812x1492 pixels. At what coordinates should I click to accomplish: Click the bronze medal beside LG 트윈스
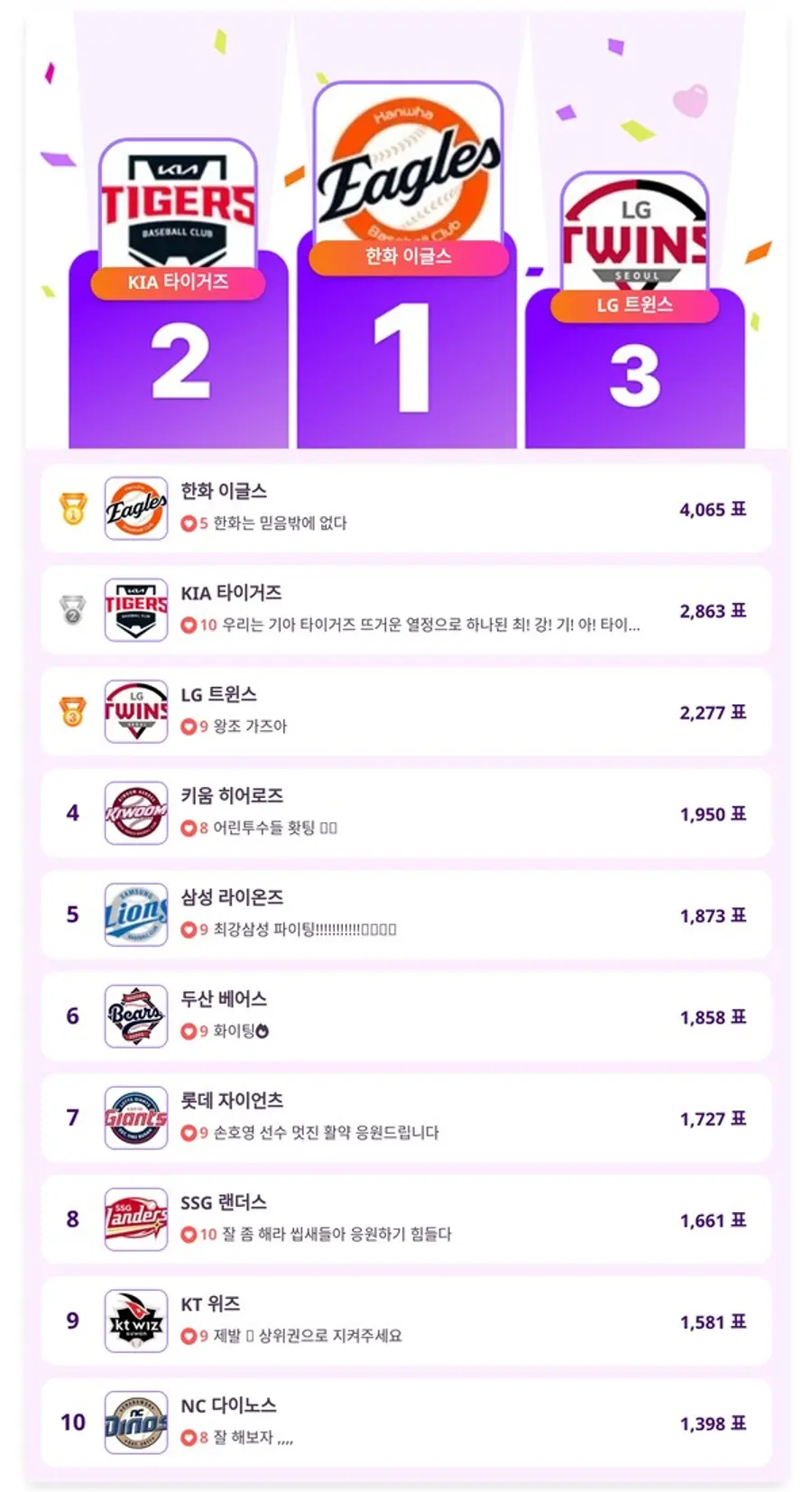[x=72, y=711]
